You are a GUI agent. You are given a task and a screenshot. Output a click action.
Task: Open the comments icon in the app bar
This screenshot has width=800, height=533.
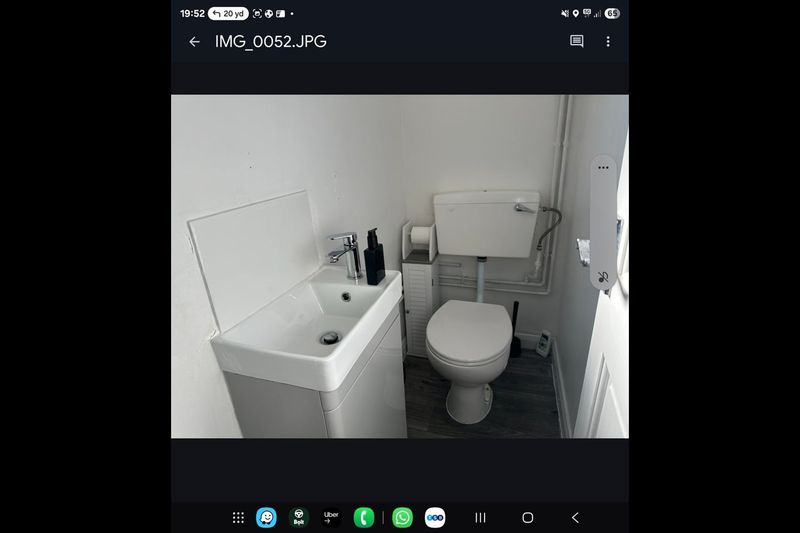(x=577, y=42)
